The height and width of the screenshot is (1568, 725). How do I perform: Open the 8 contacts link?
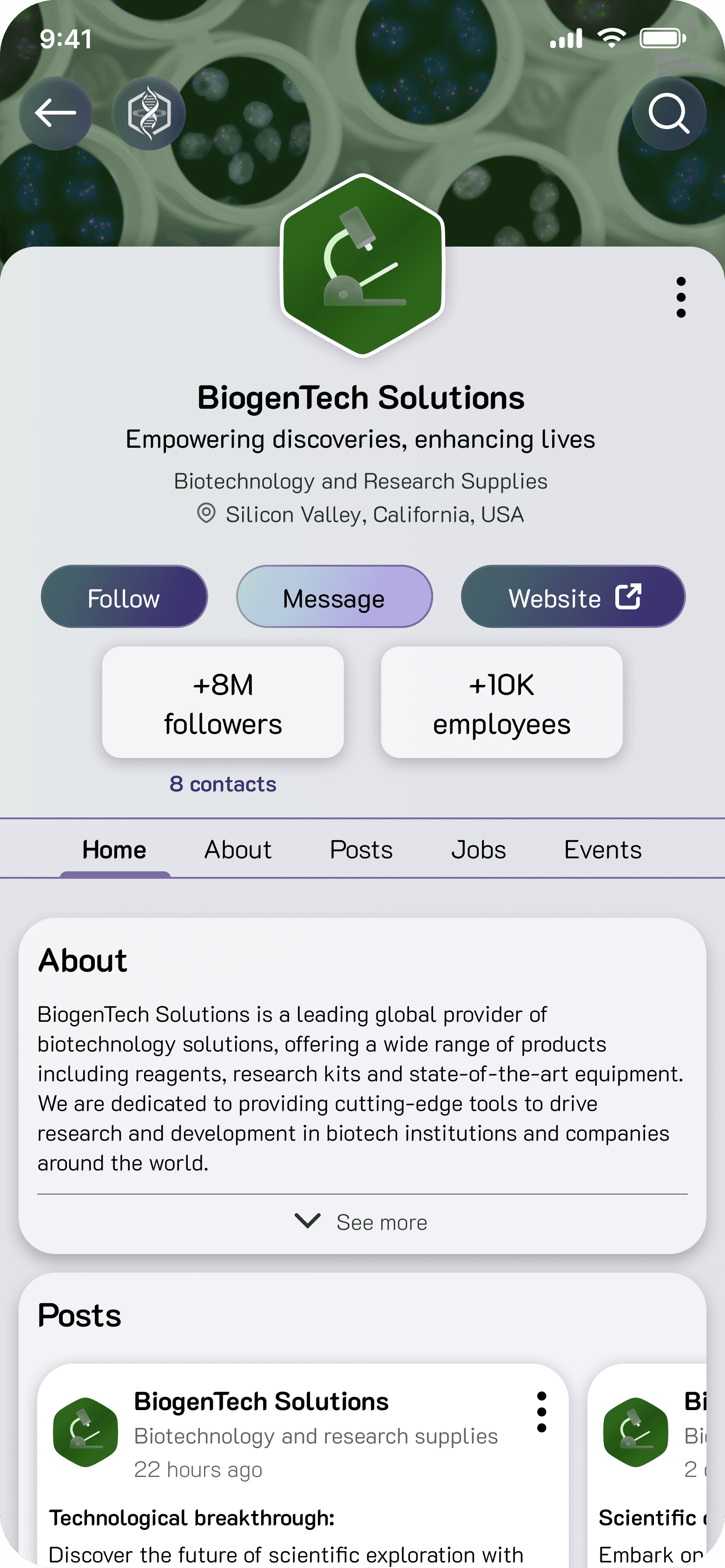pyautogui.click(x=223, y=784)
